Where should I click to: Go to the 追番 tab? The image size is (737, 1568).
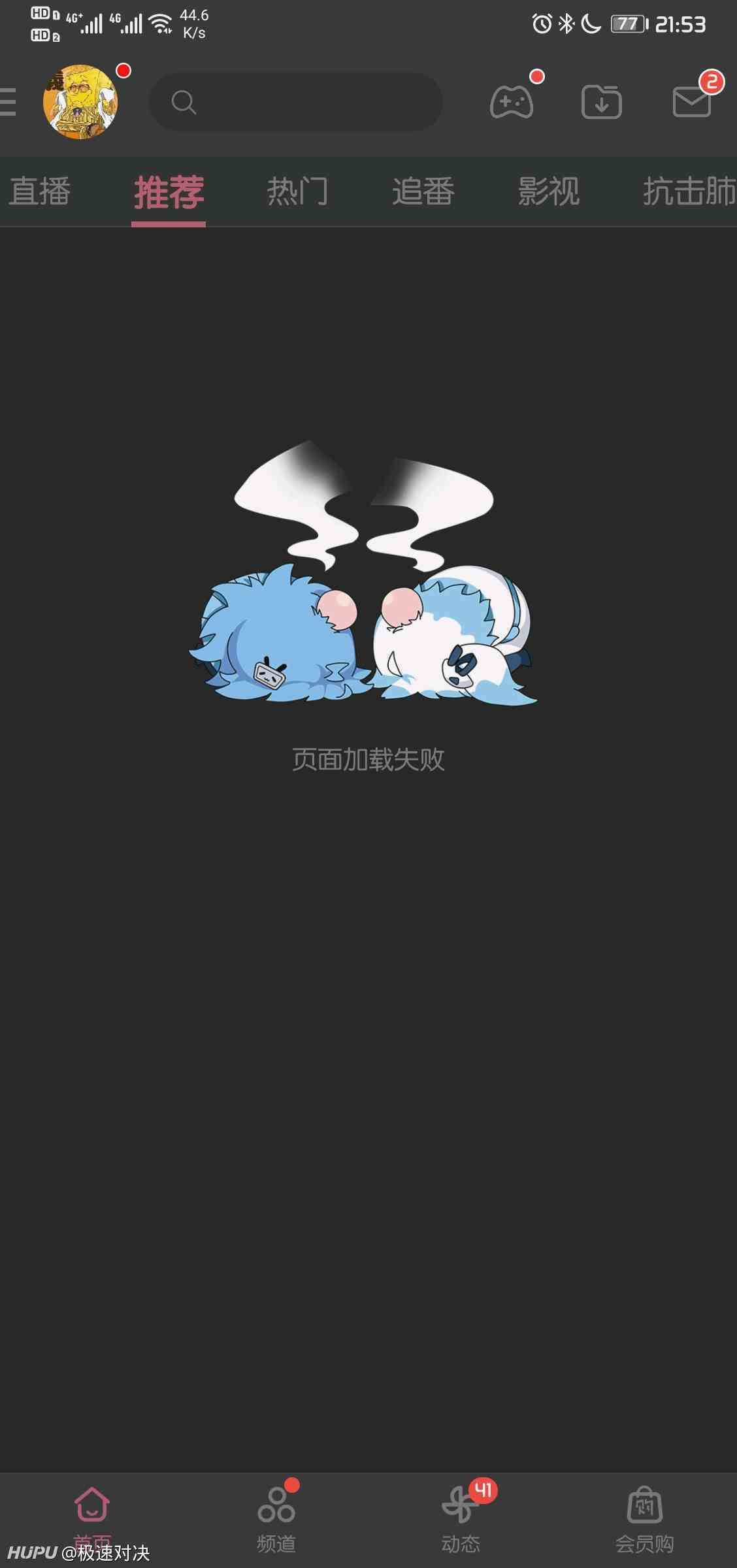pyautogui.click(x=423, y=191)
